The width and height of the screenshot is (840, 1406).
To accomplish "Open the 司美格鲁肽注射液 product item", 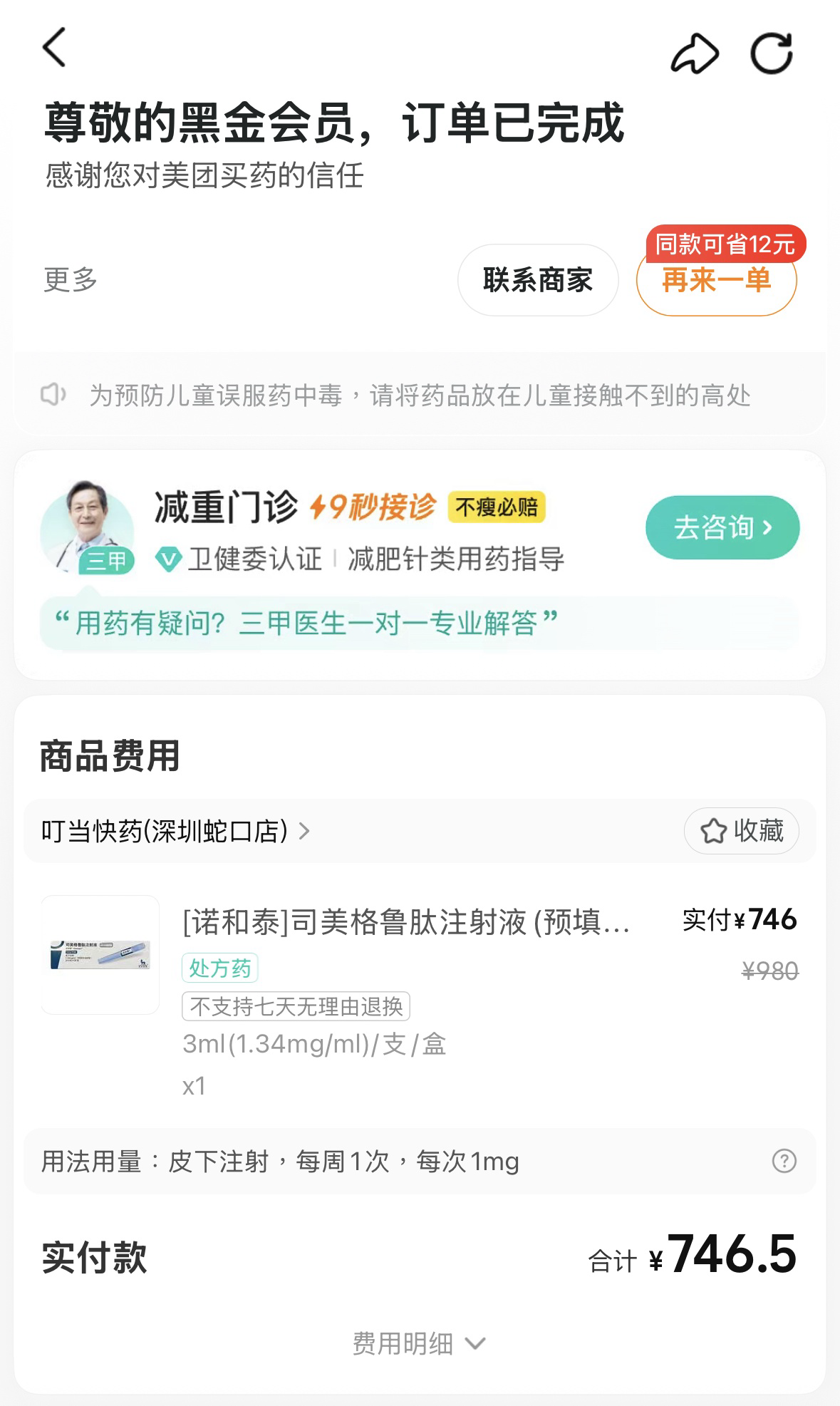I will coord(420,996).
